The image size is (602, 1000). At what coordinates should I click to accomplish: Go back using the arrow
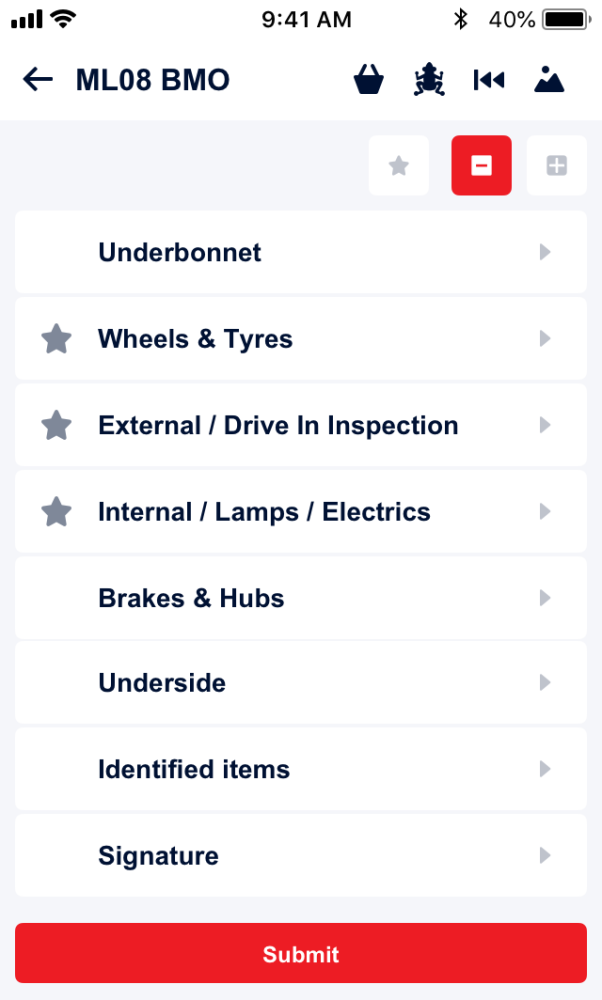(38, 80)
